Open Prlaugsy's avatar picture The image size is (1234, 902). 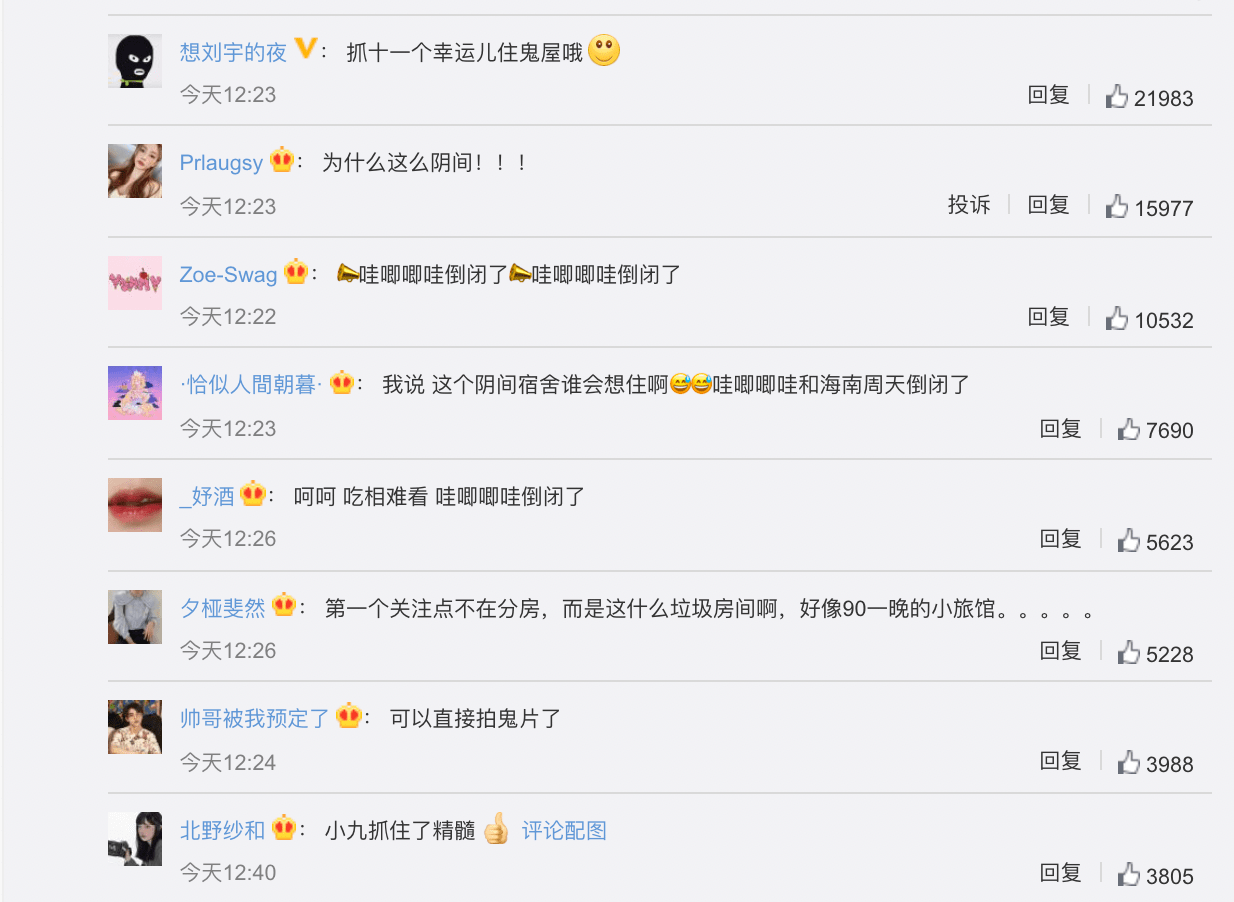pos(134,170)
